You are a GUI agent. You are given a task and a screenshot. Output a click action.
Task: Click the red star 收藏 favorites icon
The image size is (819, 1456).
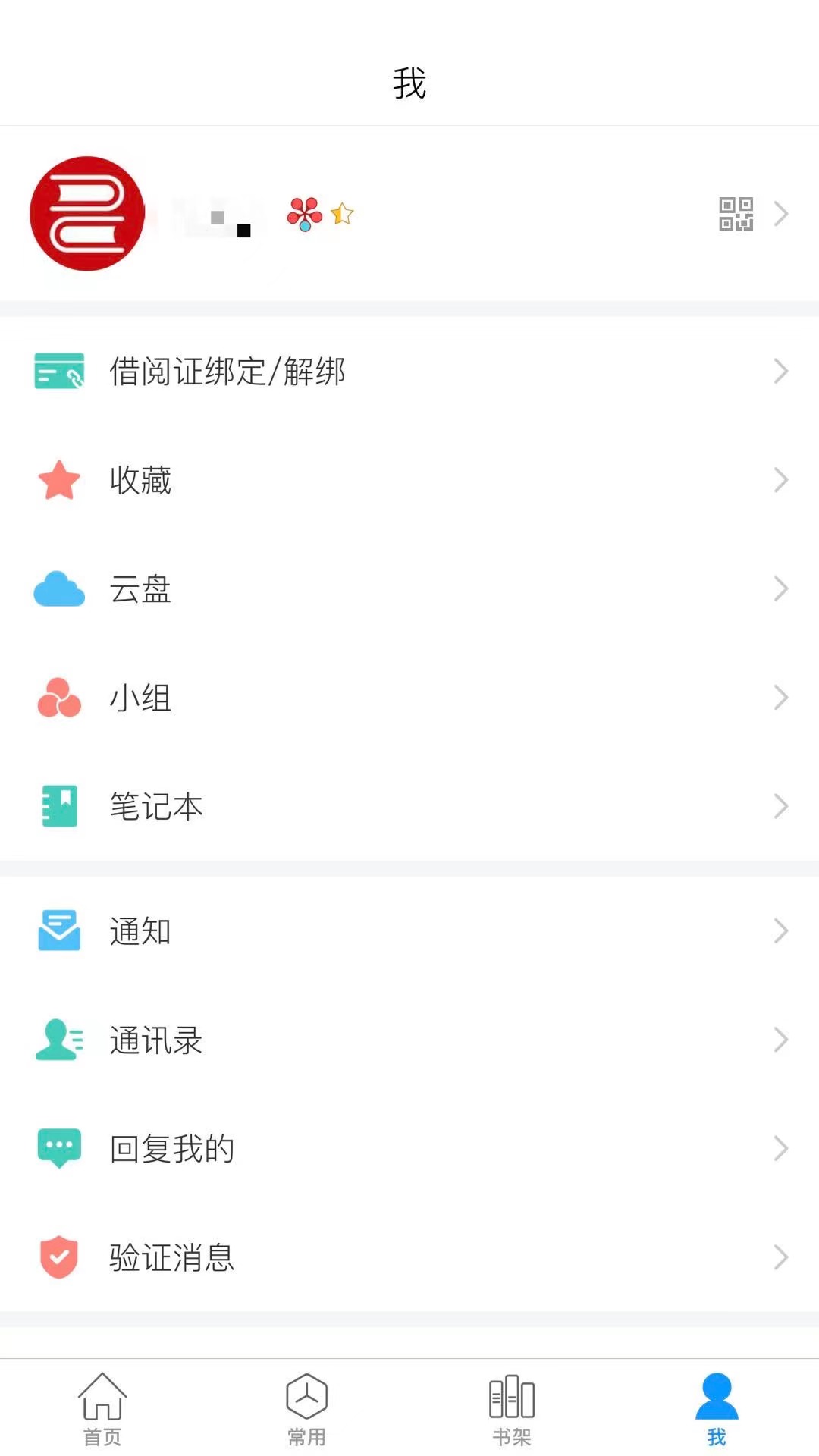pyautogui.click(x=58, y=479)
